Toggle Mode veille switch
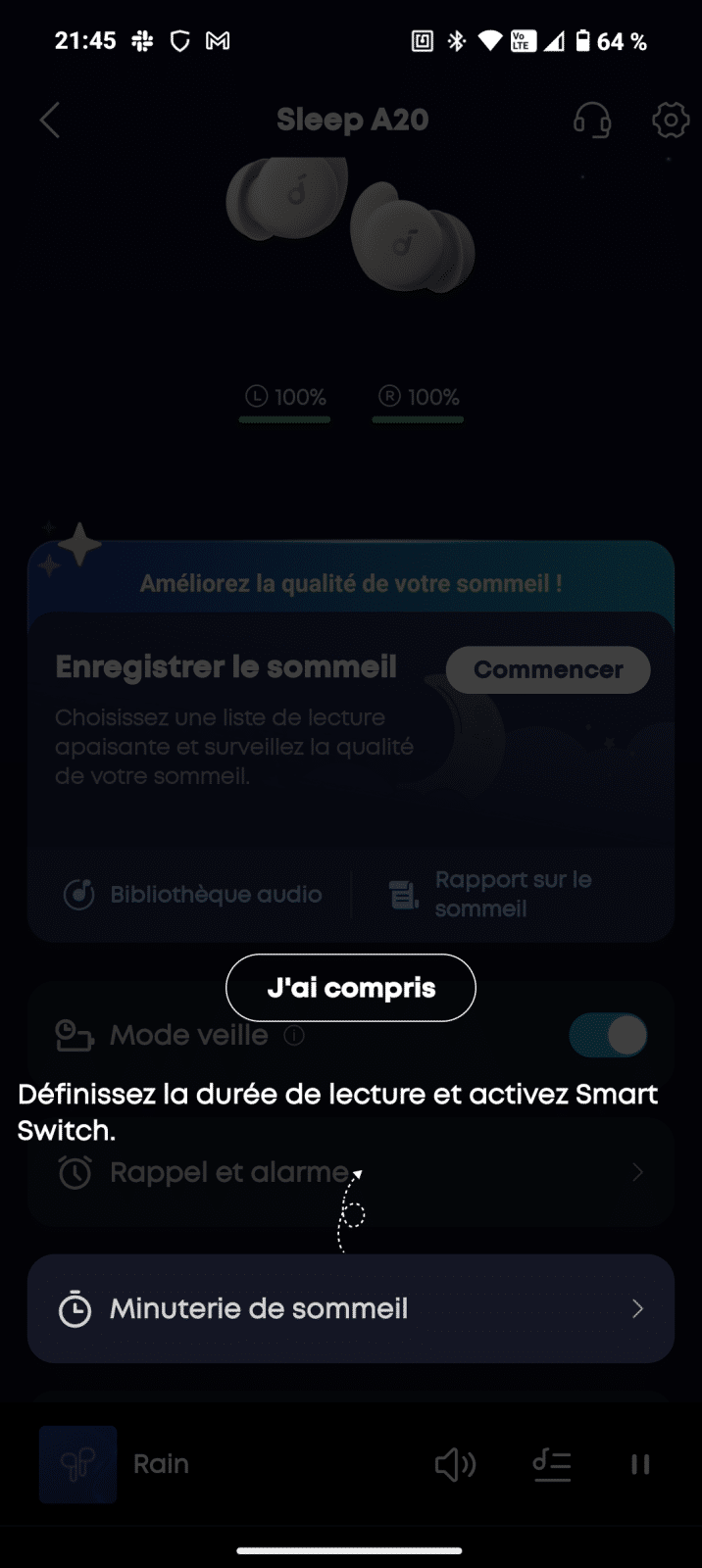This screenshot has width=702, height=1568. coord(608,1035)
